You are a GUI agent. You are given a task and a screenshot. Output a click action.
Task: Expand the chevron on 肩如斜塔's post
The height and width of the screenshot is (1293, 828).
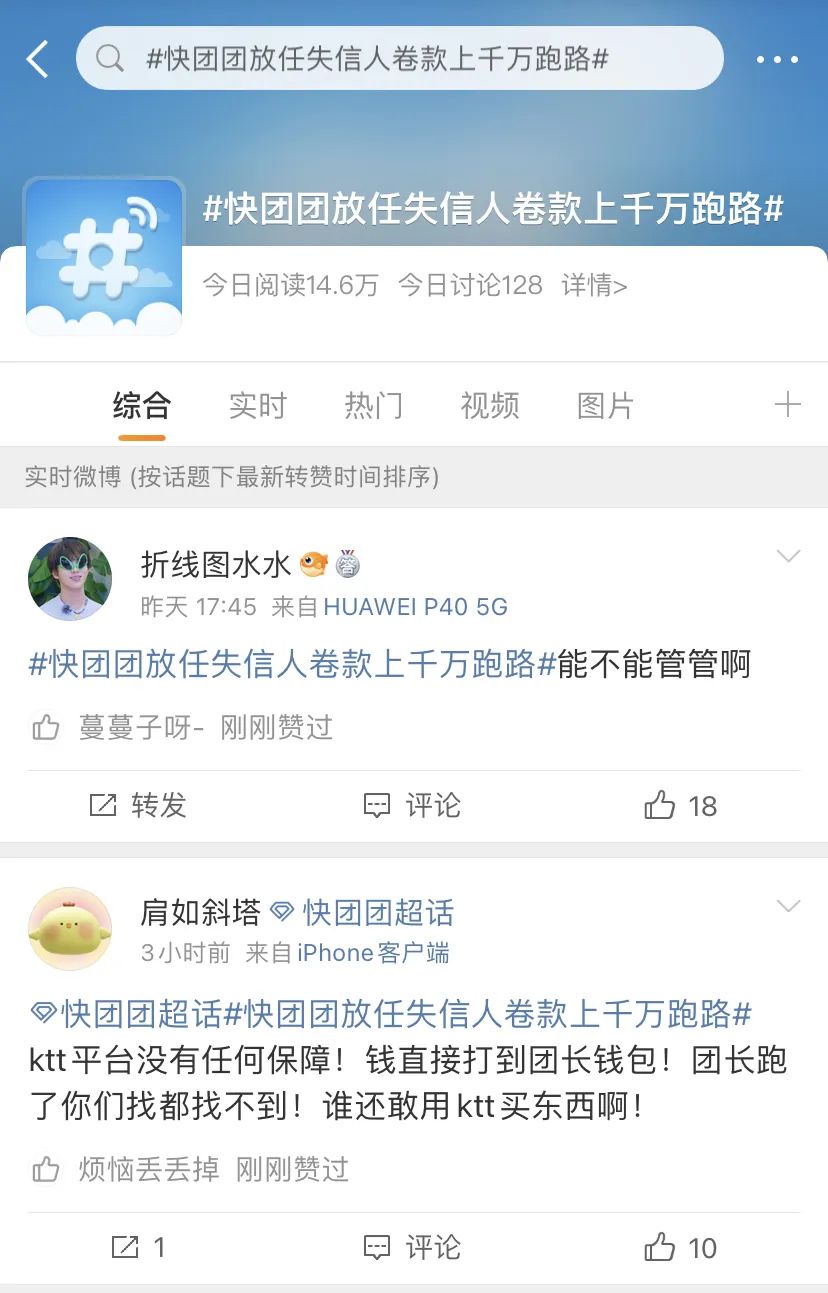point(788,906)
